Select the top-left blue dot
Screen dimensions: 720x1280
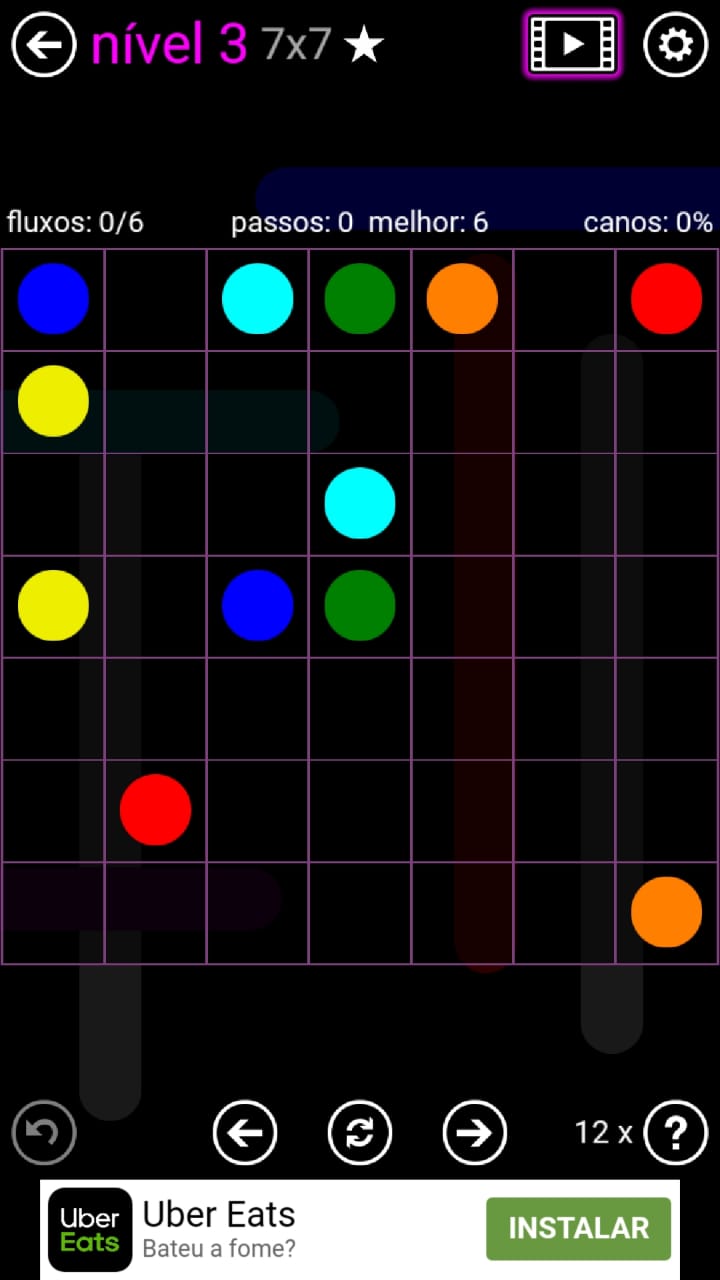point(53,299)
